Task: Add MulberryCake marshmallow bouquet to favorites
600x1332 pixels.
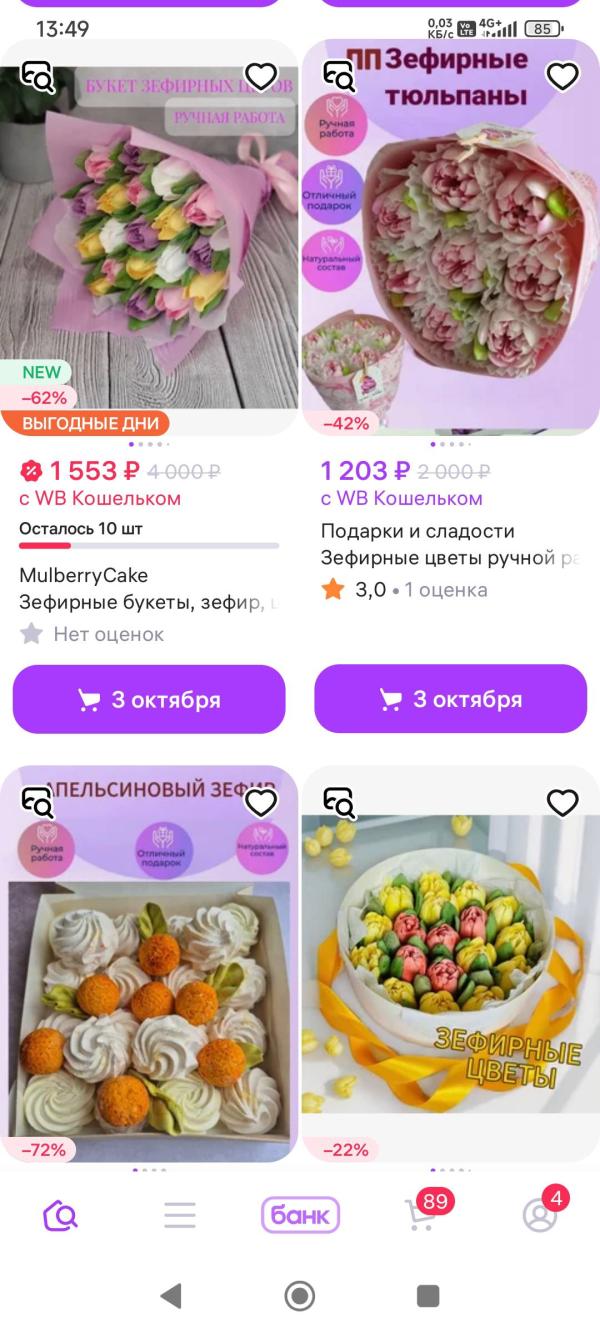Action: pos(261,76)
